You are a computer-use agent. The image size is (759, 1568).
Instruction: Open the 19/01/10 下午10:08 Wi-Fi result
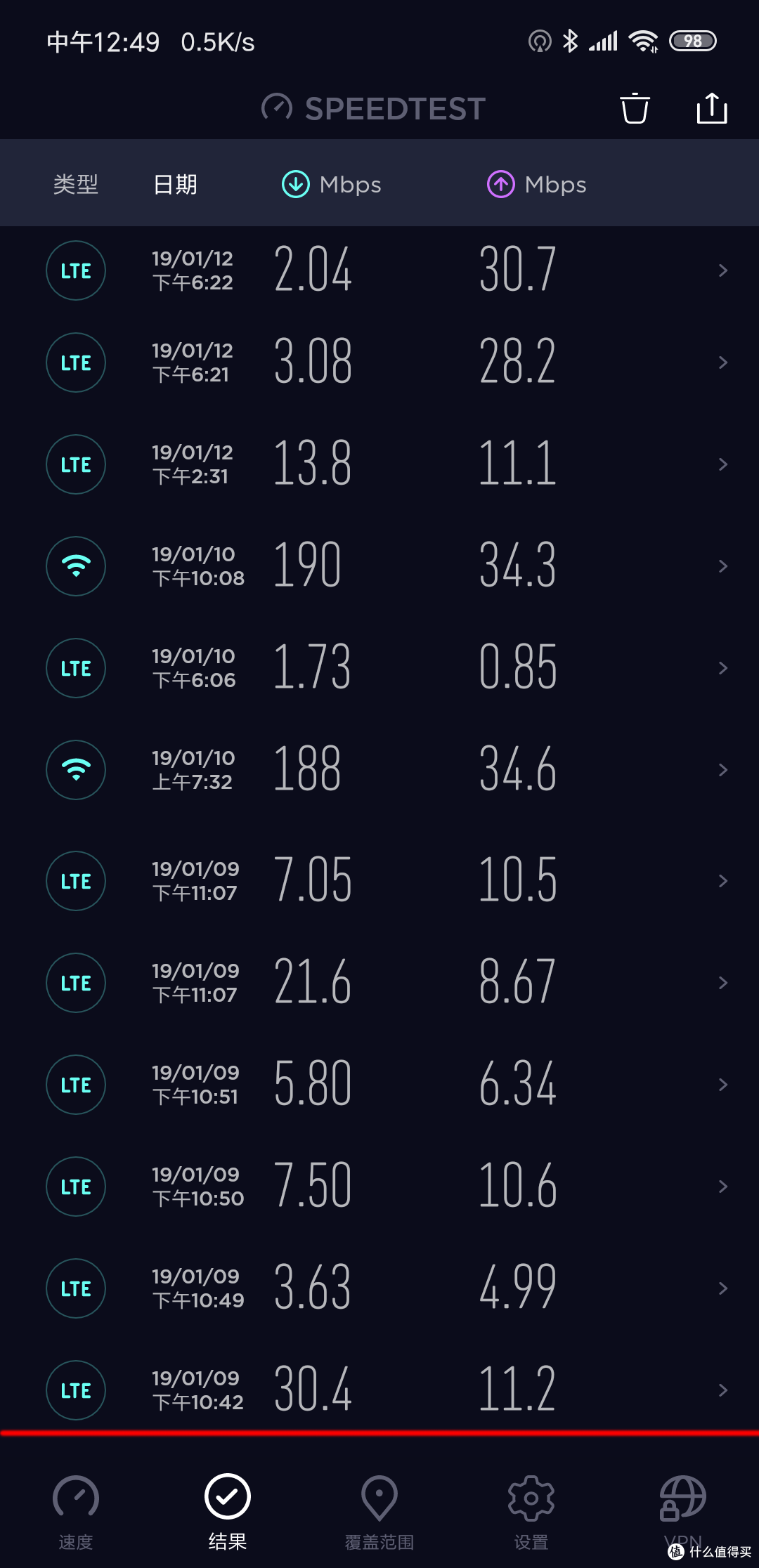(379, 566)
